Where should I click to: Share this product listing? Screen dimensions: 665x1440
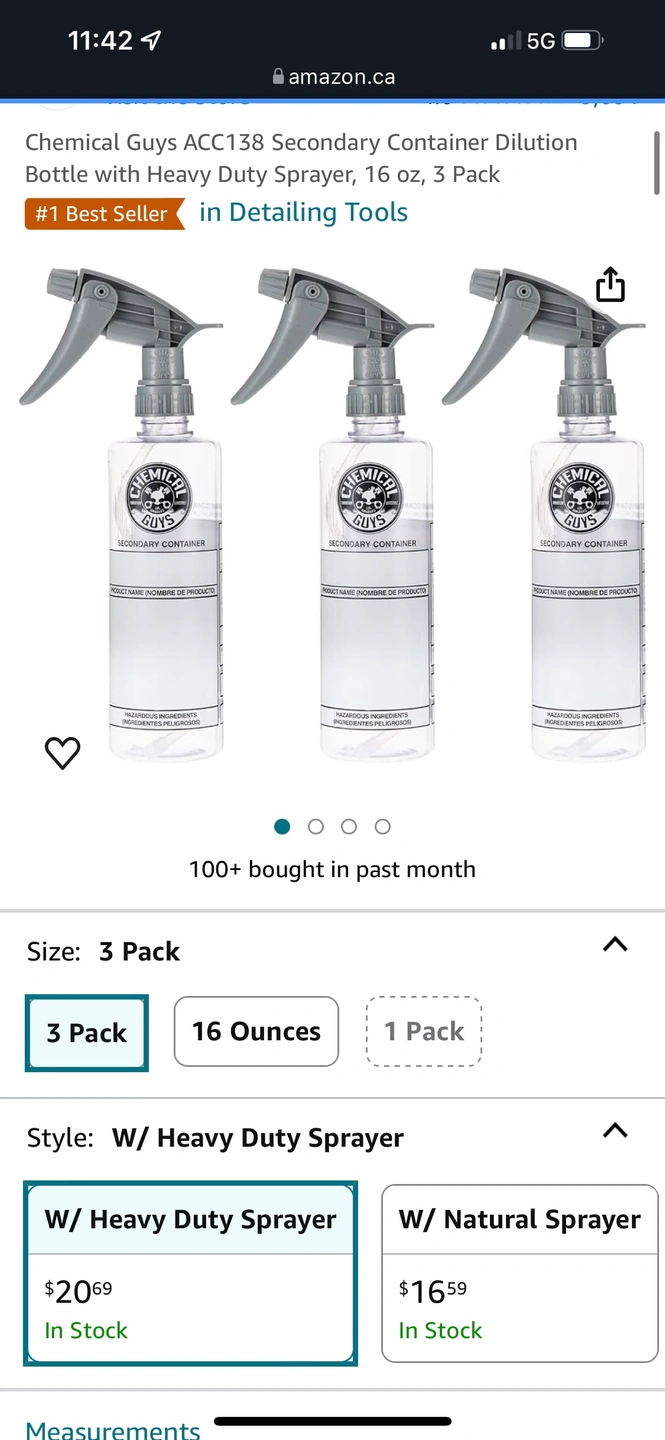point(610,285)
